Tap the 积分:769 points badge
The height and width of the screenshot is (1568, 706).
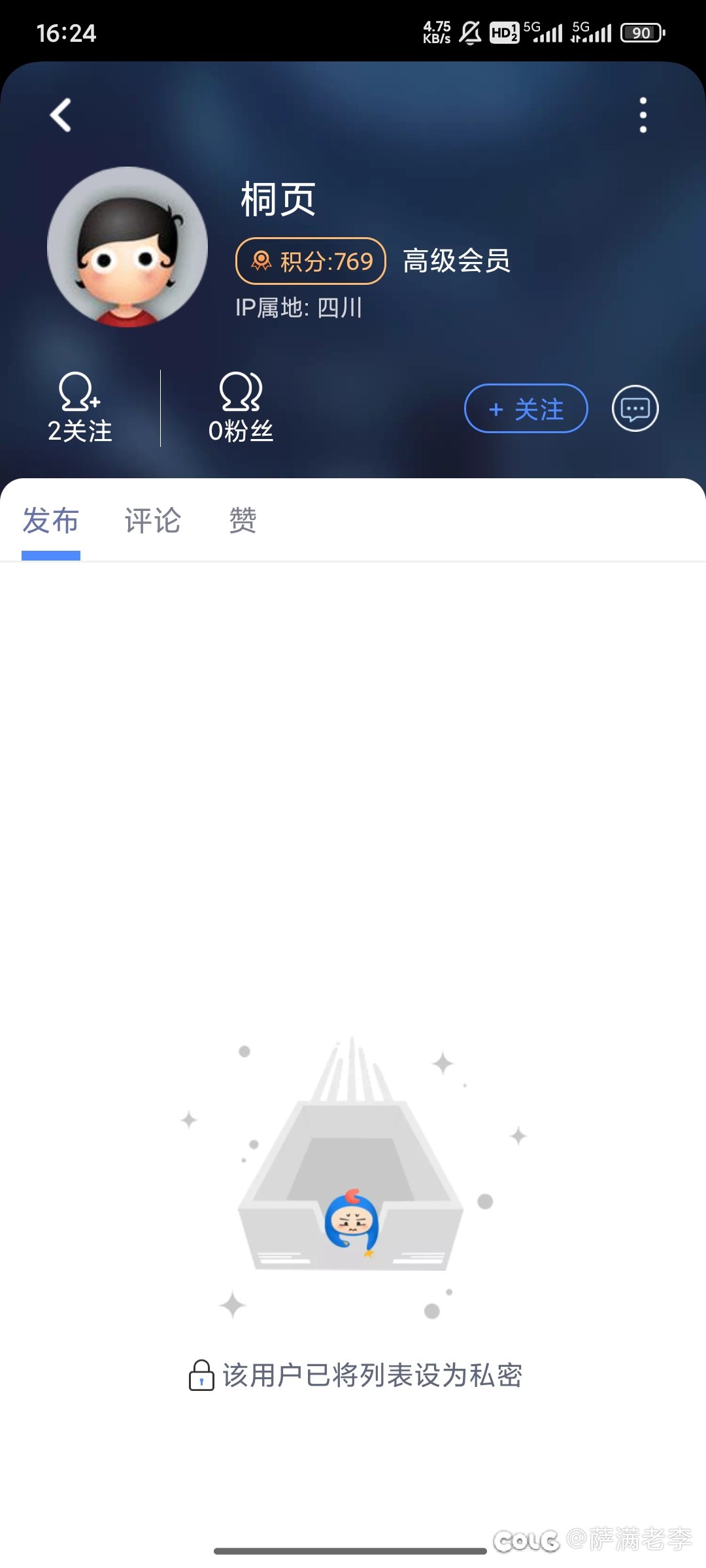click(311, 261)
